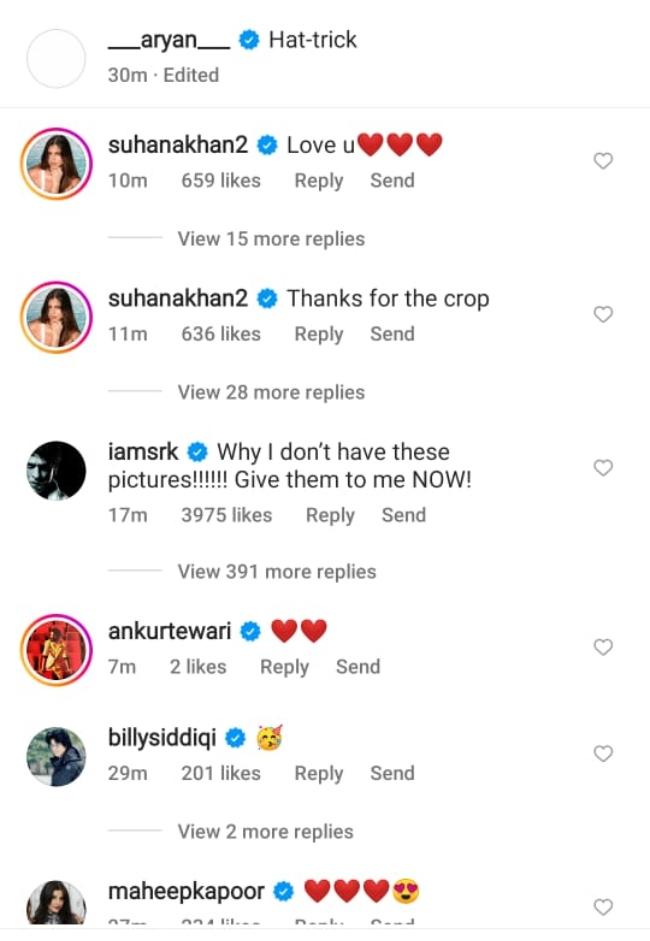The height and width of the screenshot is (941, 650).
Task: Send the "Love u" comment to someone
Action: coord(392,181)
